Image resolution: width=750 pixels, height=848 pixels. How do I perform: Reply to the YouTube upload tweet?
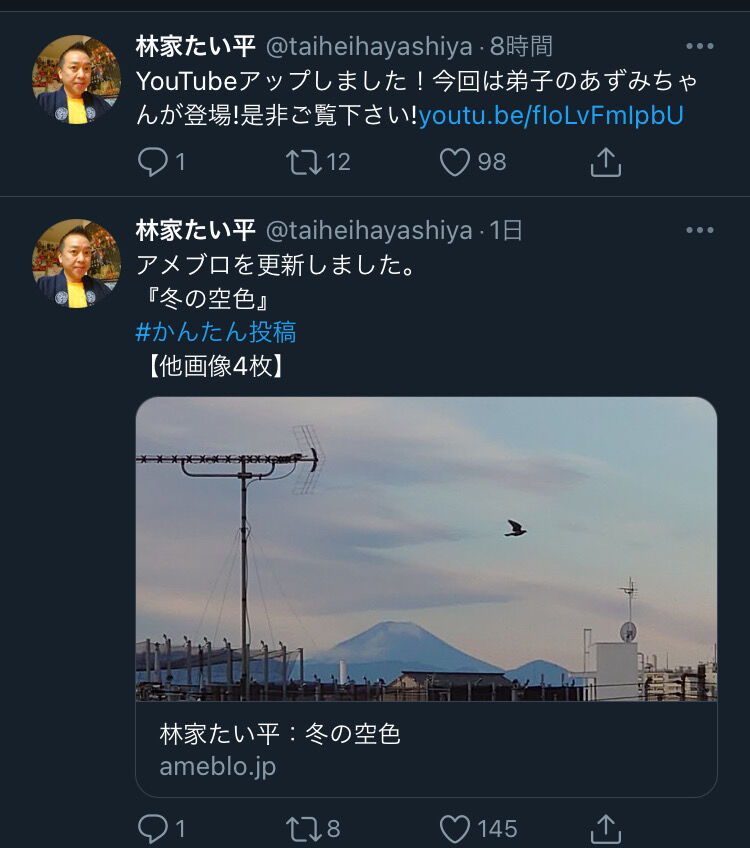pos(153,162)
